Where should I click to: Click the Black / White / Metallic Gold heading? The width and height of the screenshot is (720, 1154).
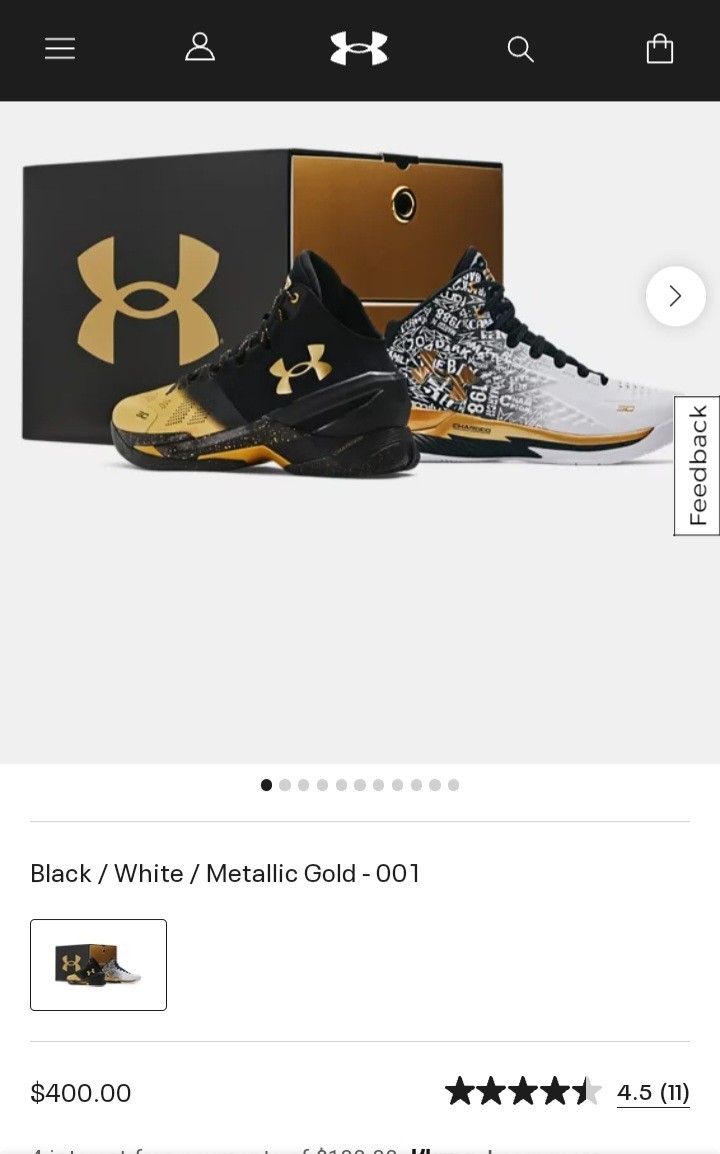click(225, 873)
